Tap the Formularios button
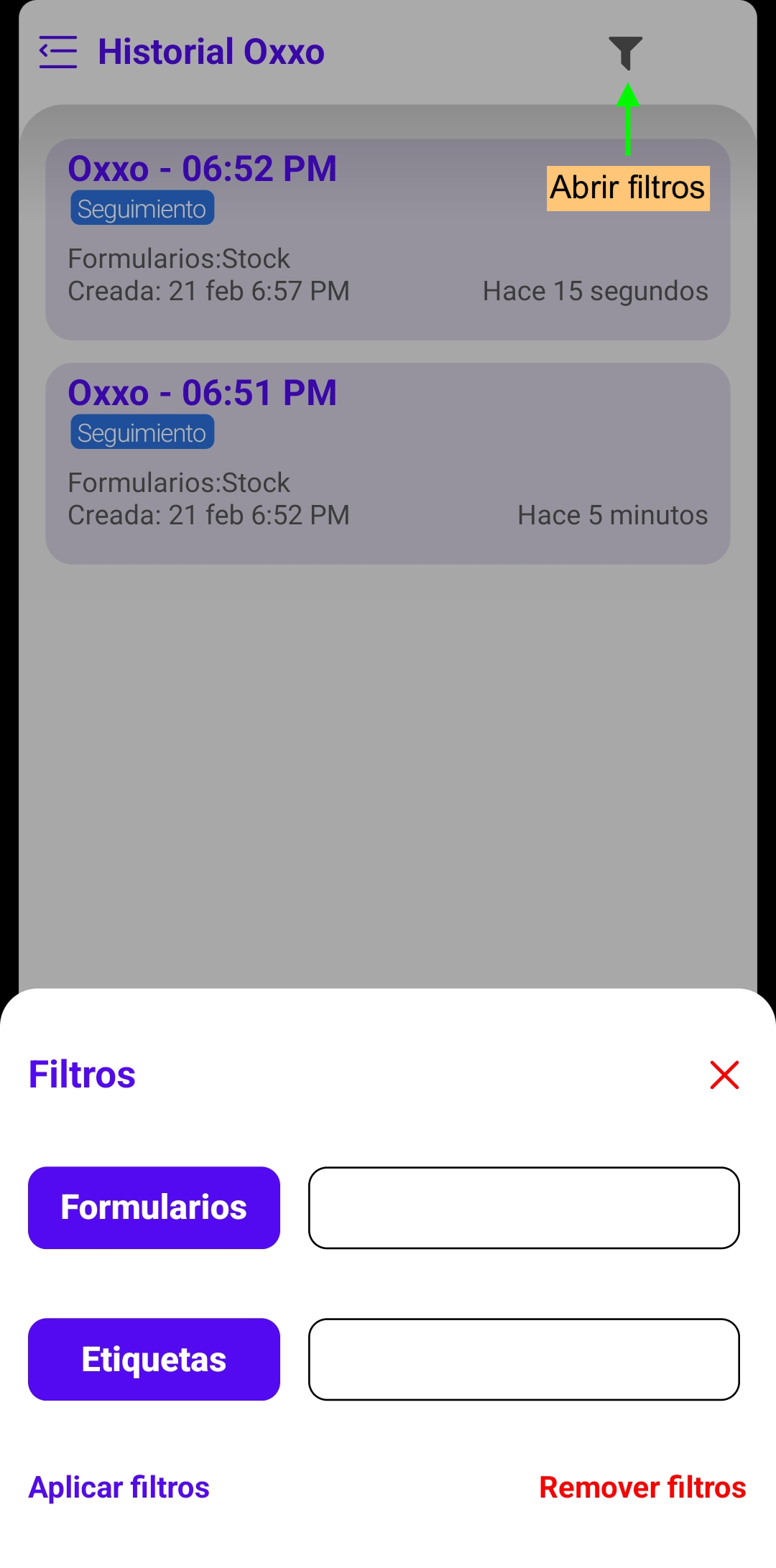 tap(154, 1207)
